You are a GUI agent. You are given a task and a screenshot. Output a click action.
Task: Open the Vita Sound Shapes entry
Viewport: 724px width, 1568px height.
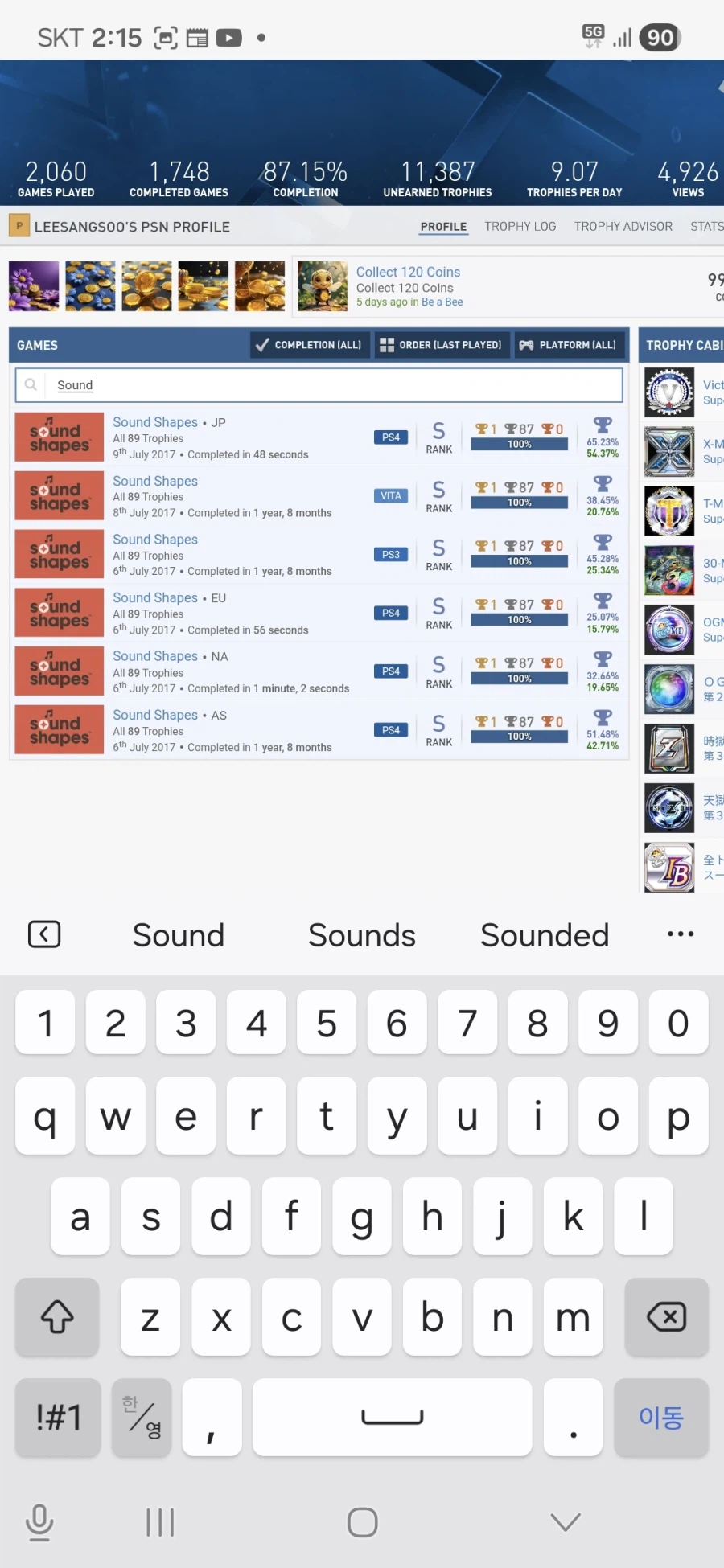point(155,481)
